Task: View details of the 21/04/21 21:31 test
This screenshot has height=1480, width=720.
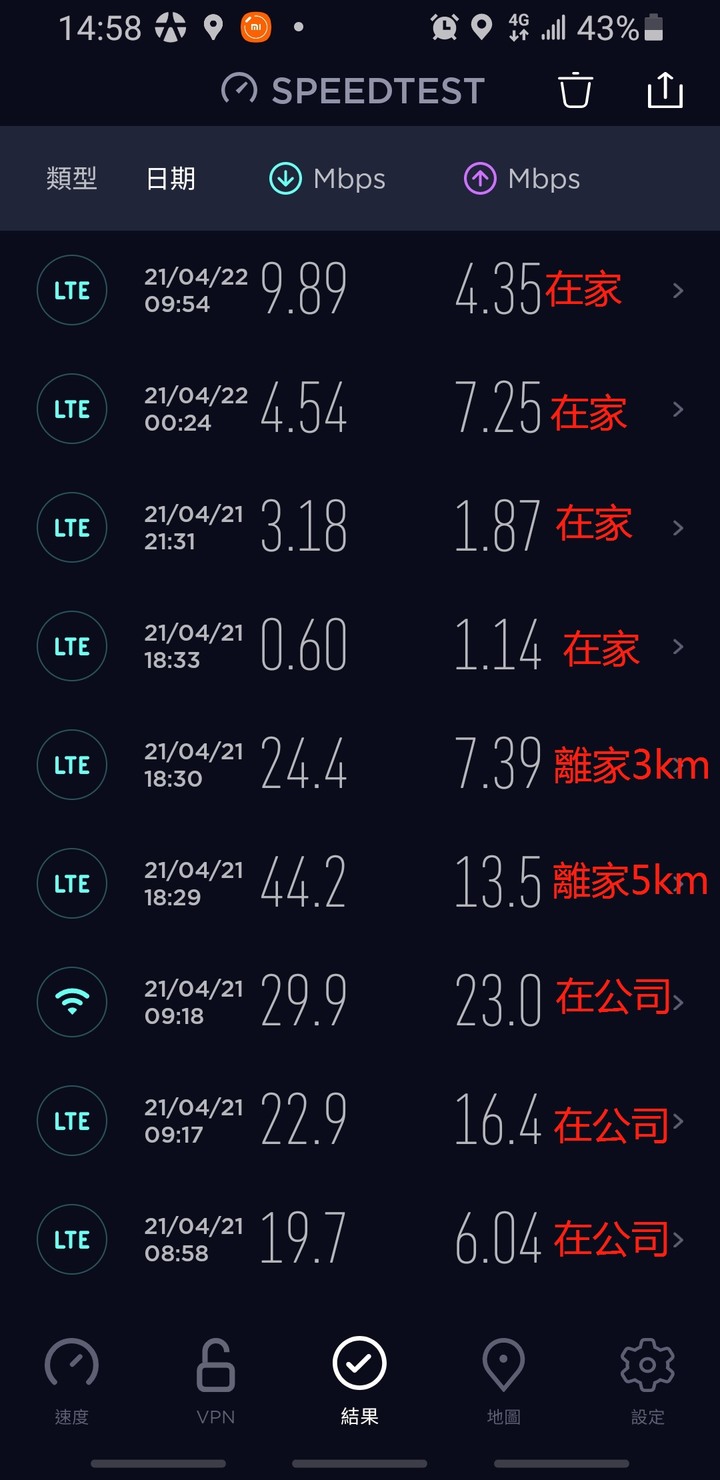Action: (x=360, y=528)
